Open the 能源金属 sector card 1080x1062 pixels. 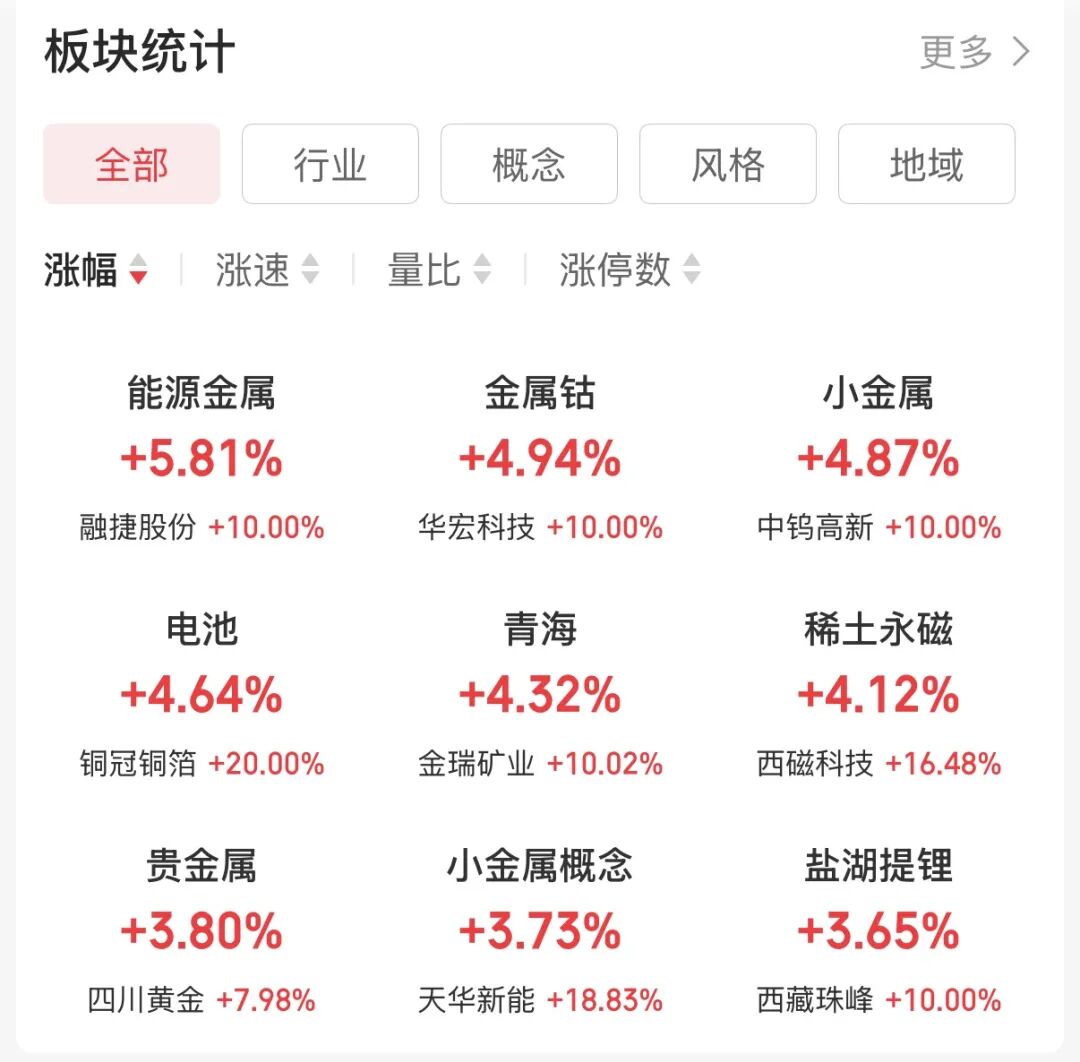coord(201,458)
